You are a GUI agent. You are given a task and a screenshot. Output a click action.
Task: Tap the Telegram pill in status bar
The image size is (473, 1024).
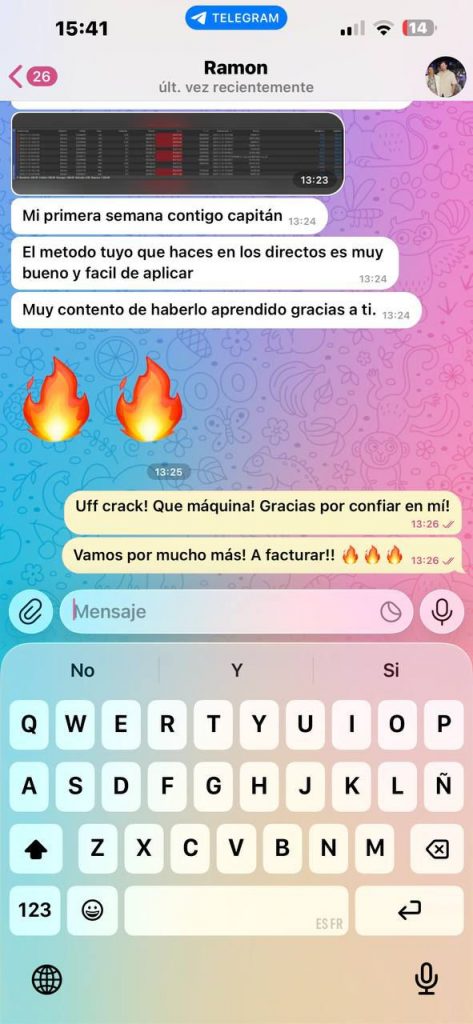point(236,18)
